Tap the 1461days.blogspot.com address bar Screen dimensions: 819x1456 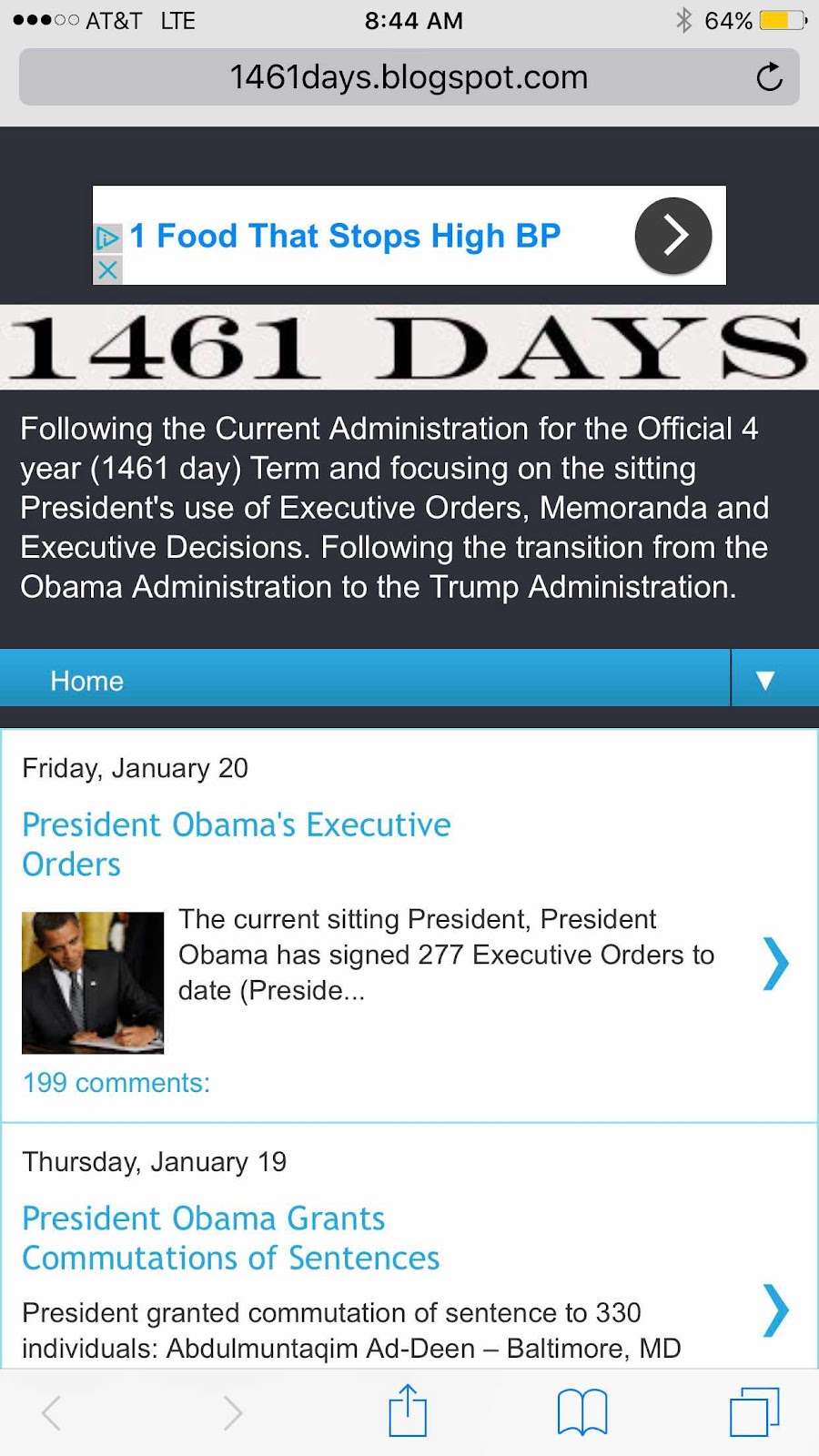pyautogui.click(x=409, y=77)
